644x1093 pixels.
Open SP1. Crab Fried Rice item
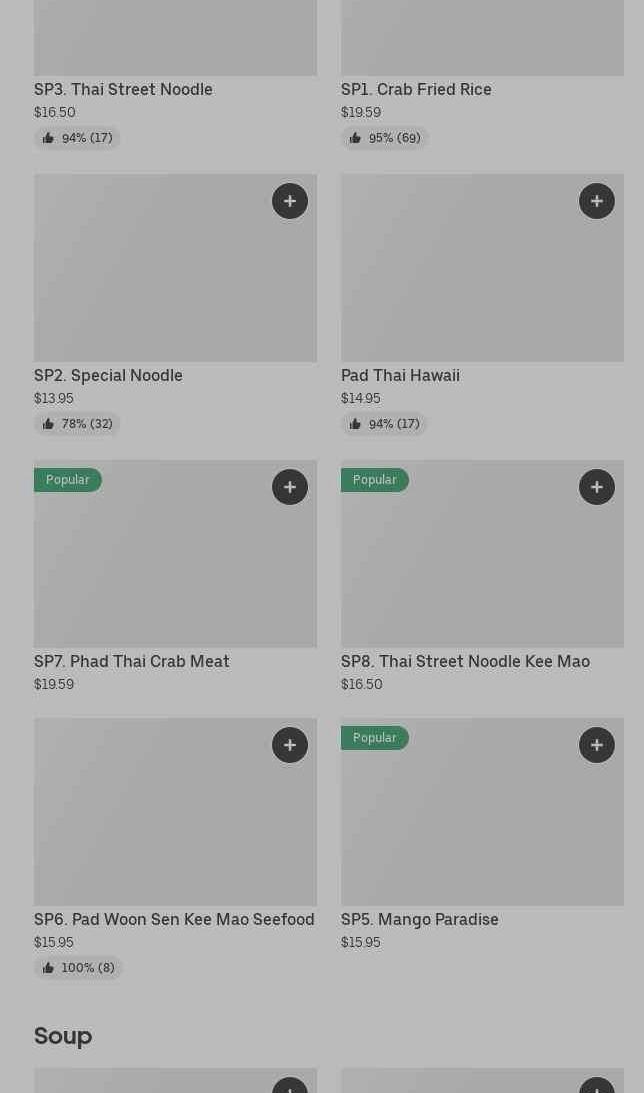point(416,89)
